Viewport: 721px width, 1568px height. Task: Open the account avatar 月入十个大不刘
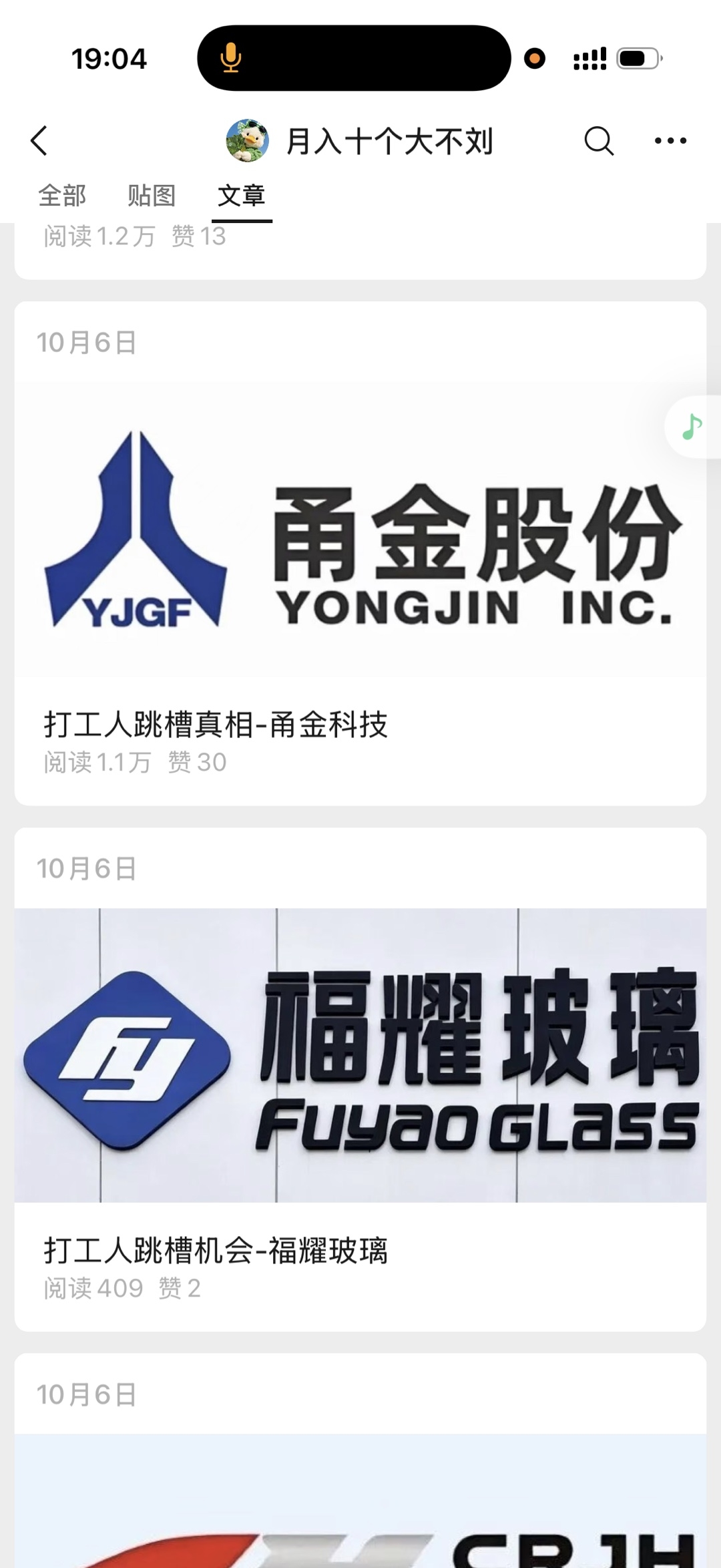pos(248,141)
